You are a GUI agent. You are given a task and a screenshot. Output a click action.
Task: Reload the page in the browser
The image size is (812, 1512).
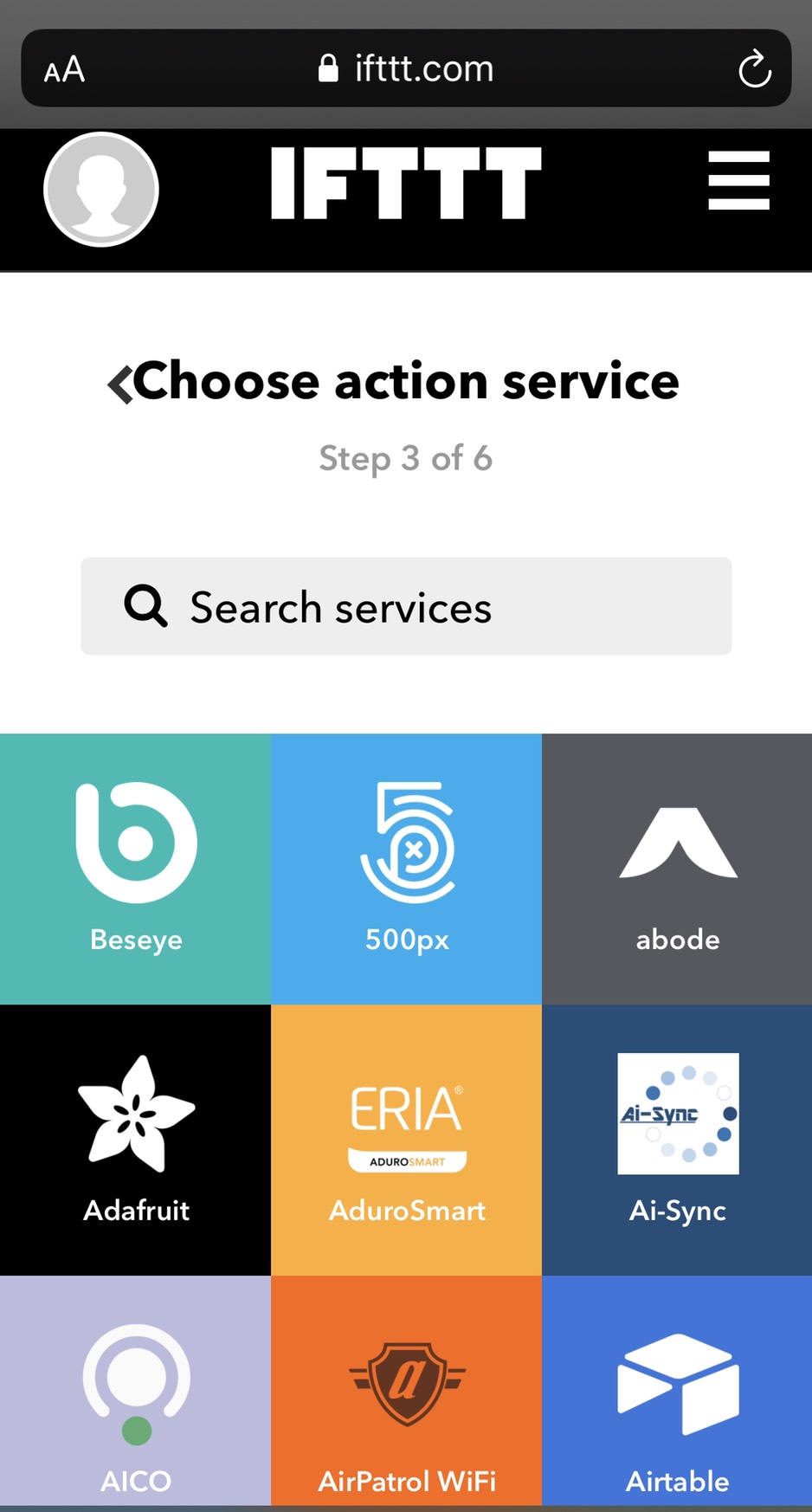(754, 69)
